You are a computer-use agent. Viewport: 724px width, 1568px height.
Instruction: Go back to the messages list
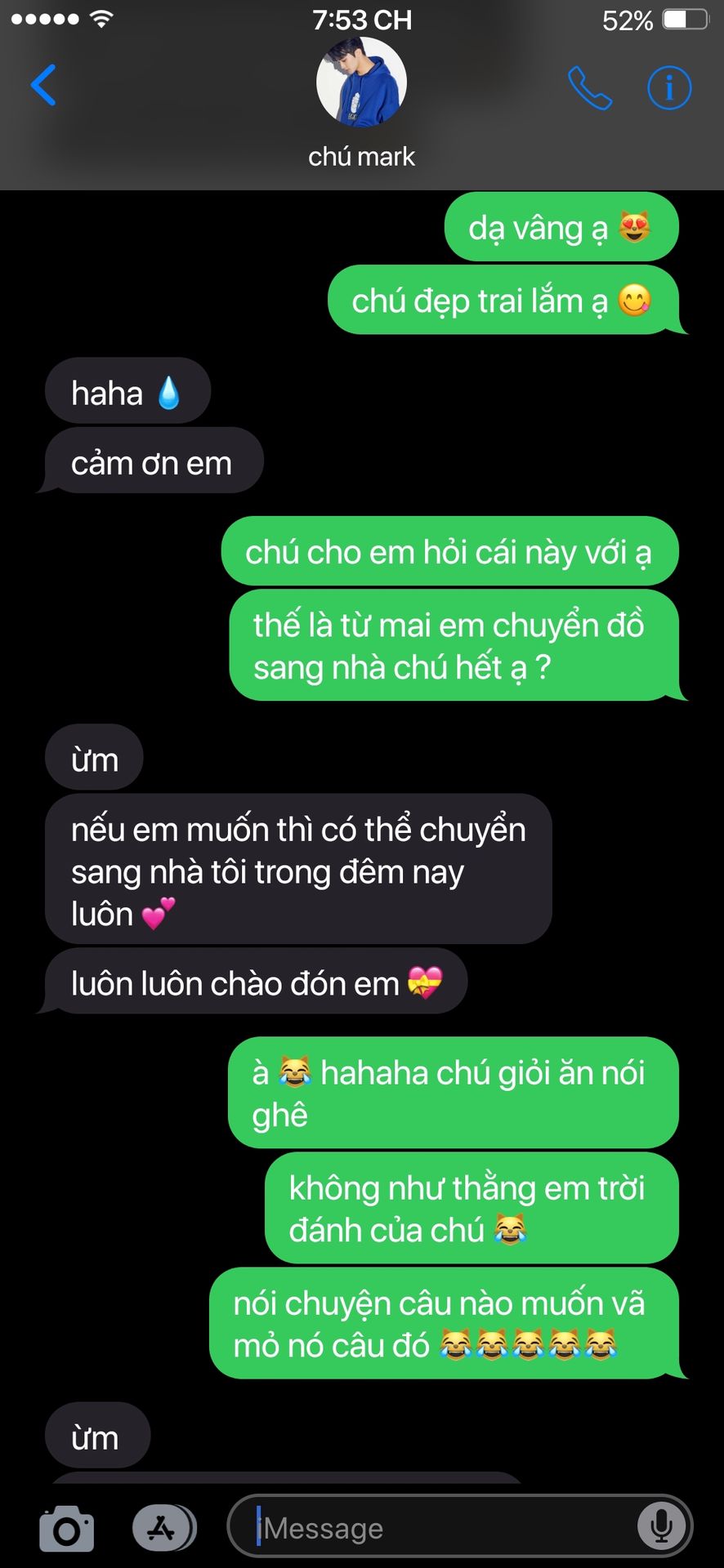[43, 85]
